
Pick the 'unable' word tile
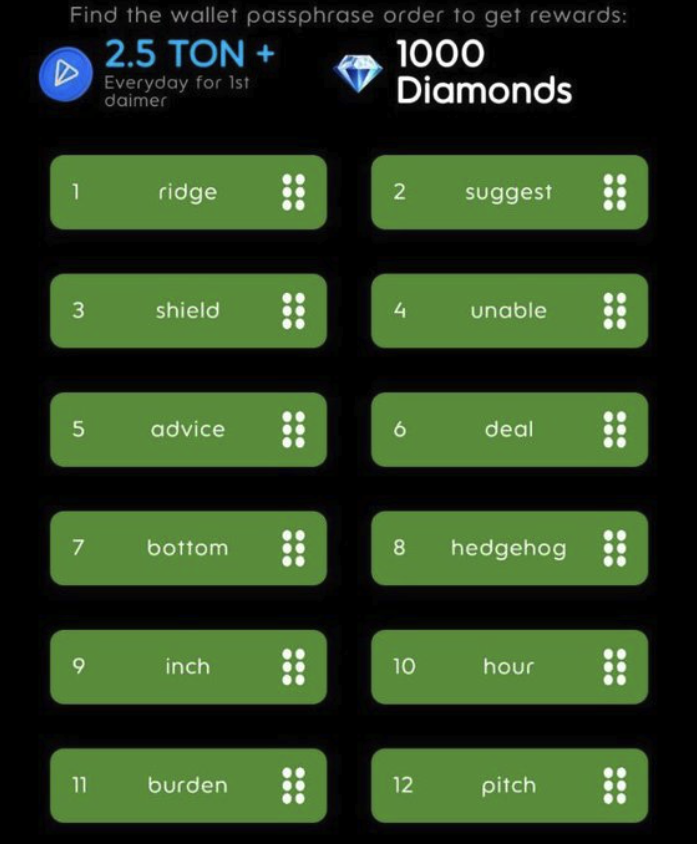click(x=508, y=310)
